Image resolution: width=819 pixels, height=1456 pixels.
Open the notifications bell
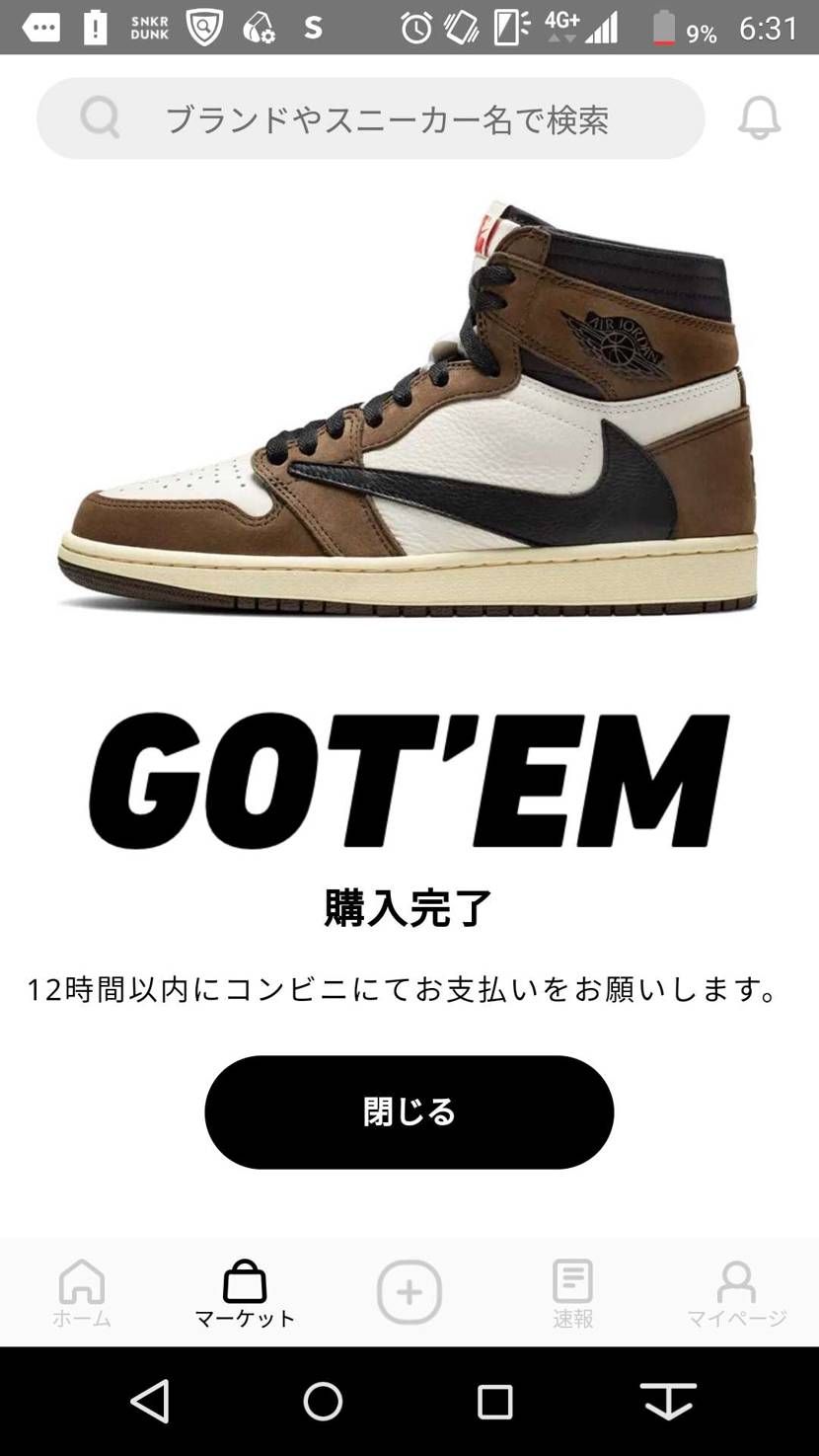click(x=759, y=118)
